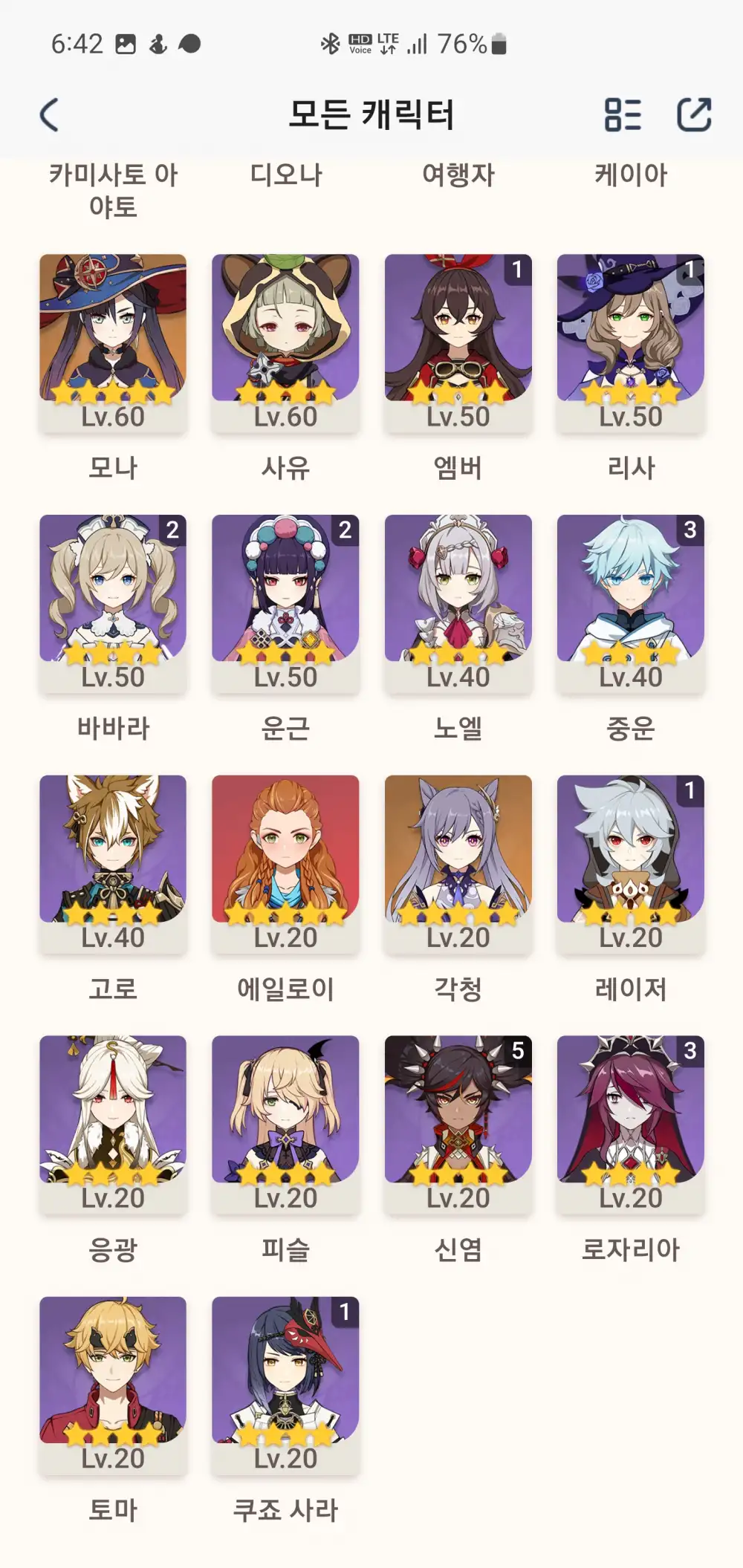Share the character list
Viewport: 743px width, 1568px height.
694,115
